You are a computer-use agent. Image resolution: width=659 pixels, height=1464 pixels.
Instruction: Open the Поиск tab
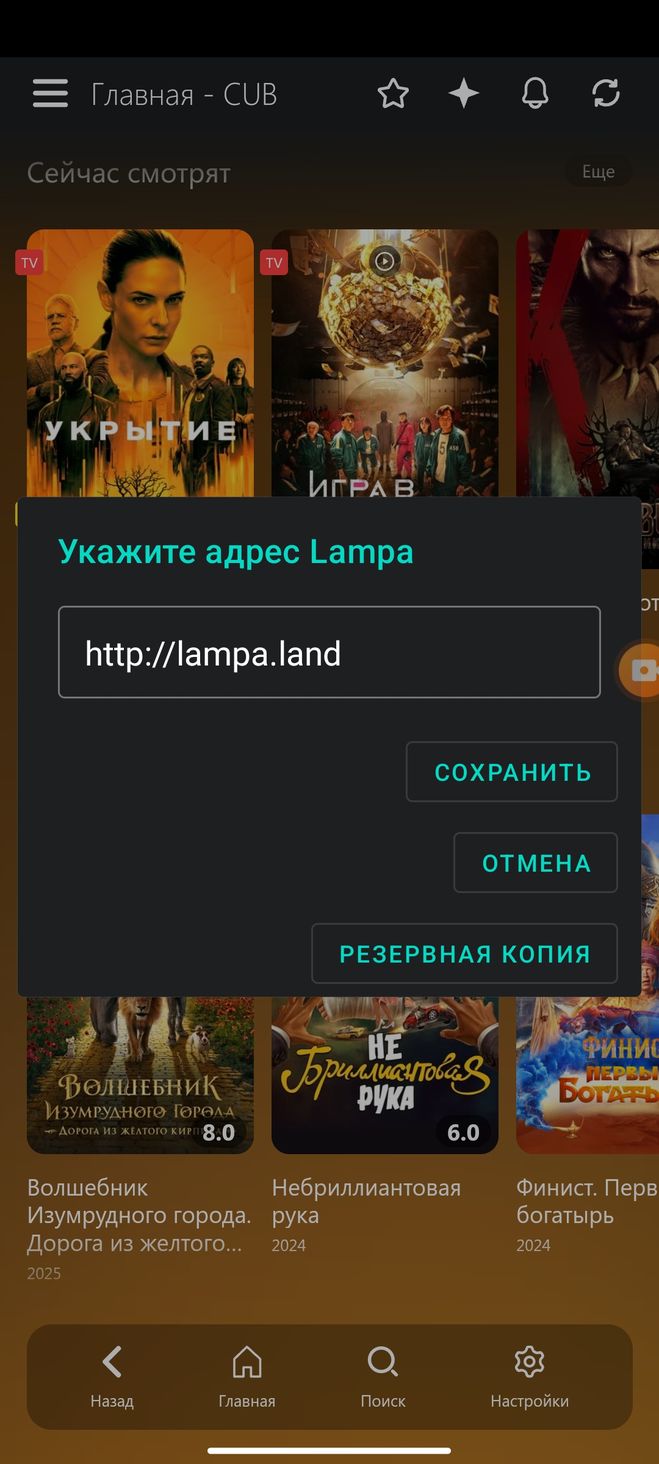pos(383,1376)
